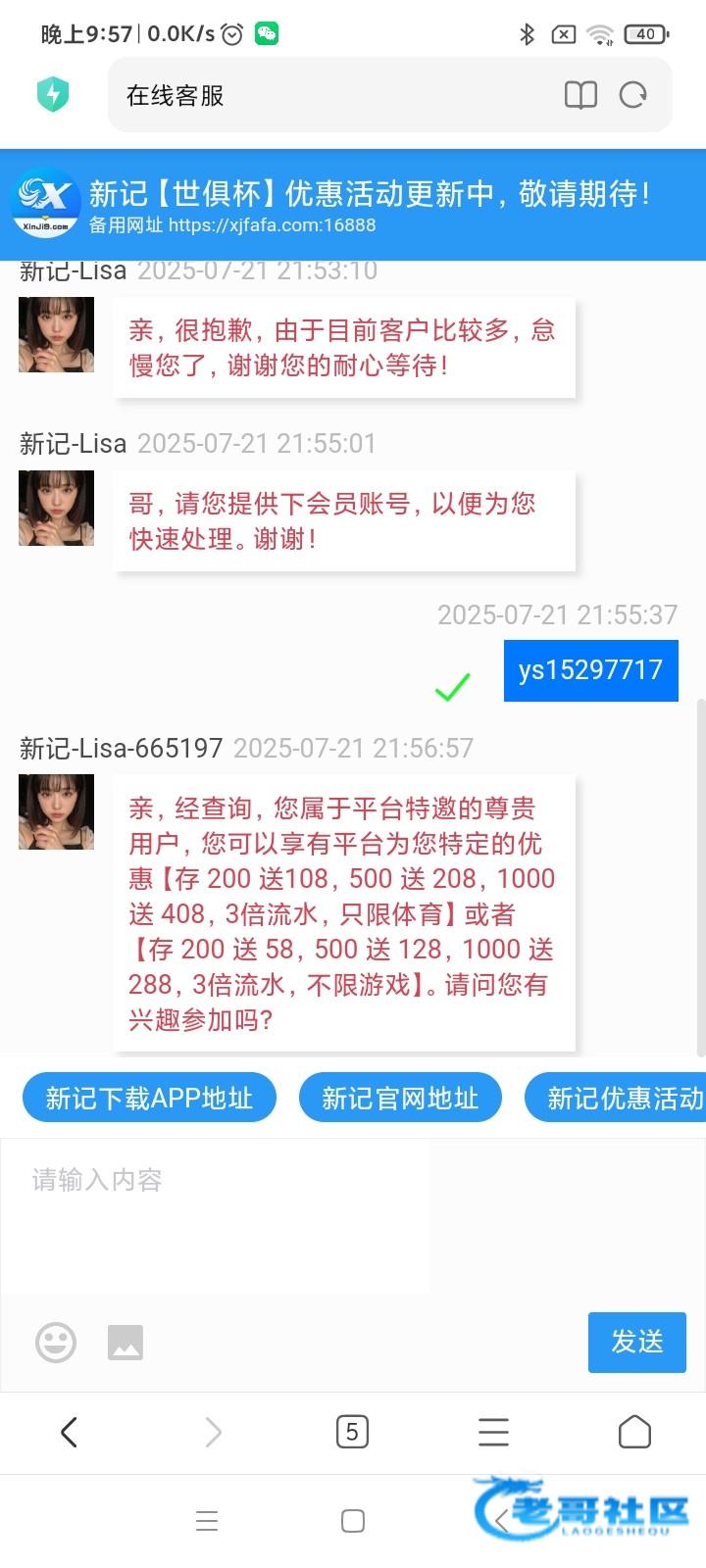
Task: Select the 新记官网地址 chip
Action: pos(400,1098)
